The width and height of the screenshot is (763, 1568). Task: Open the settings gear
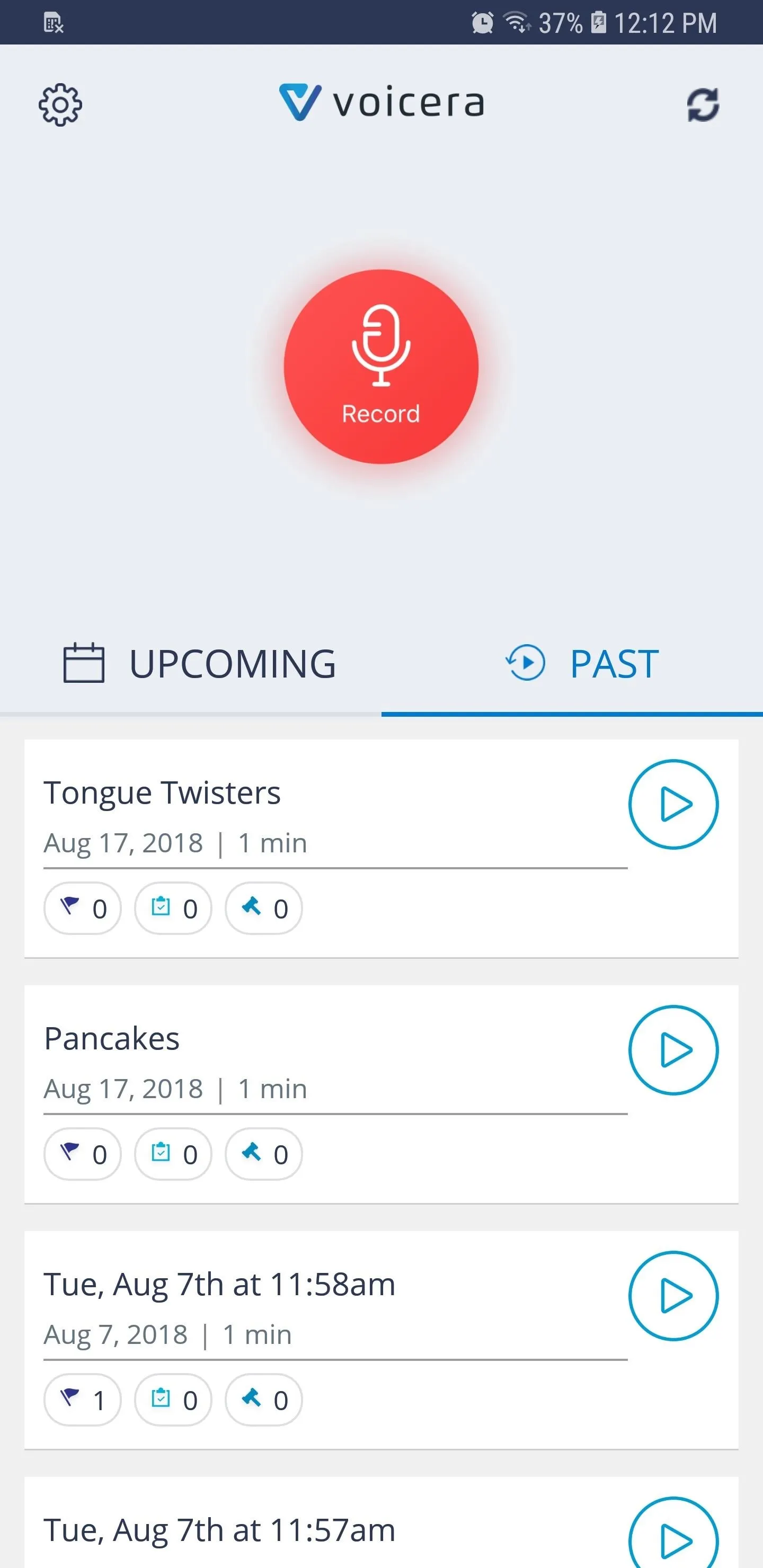click(60, 105)
